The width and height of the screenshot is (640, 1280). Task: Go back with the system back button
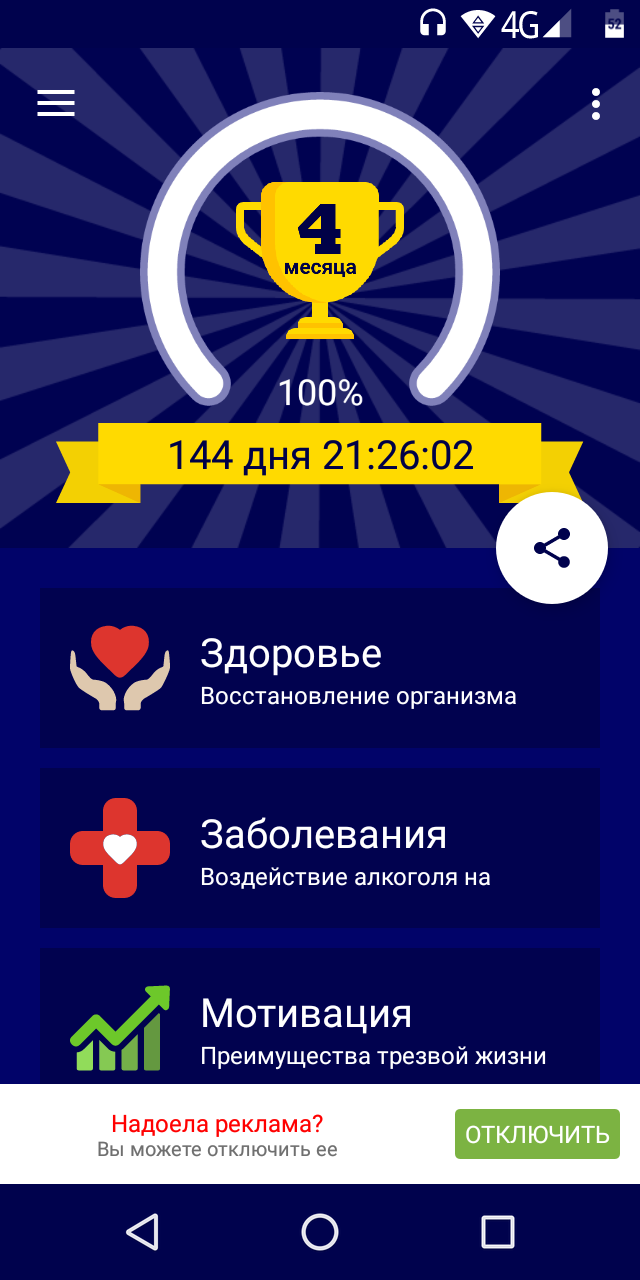coord(143,1232)
